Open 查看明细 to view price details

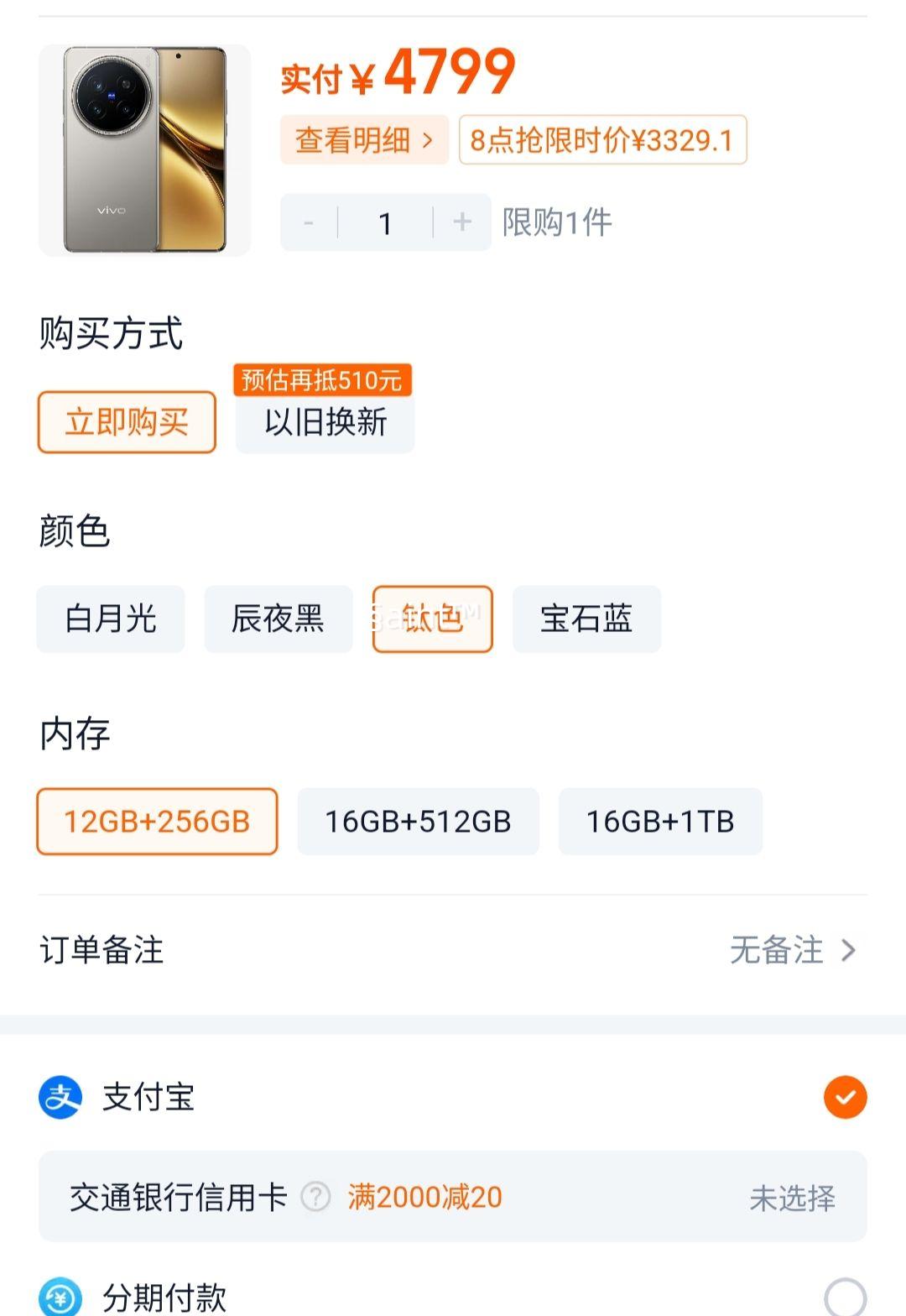pyautogui.click(x=365, y=139)
